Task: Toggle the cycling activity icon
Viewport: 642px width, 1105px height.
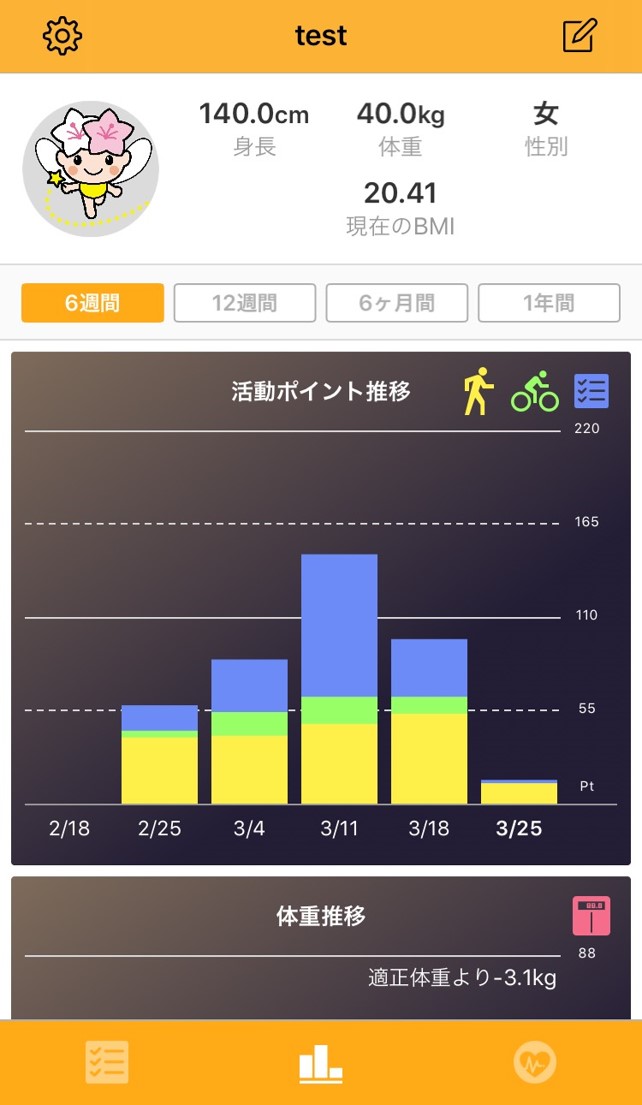Action: [535, 392]
